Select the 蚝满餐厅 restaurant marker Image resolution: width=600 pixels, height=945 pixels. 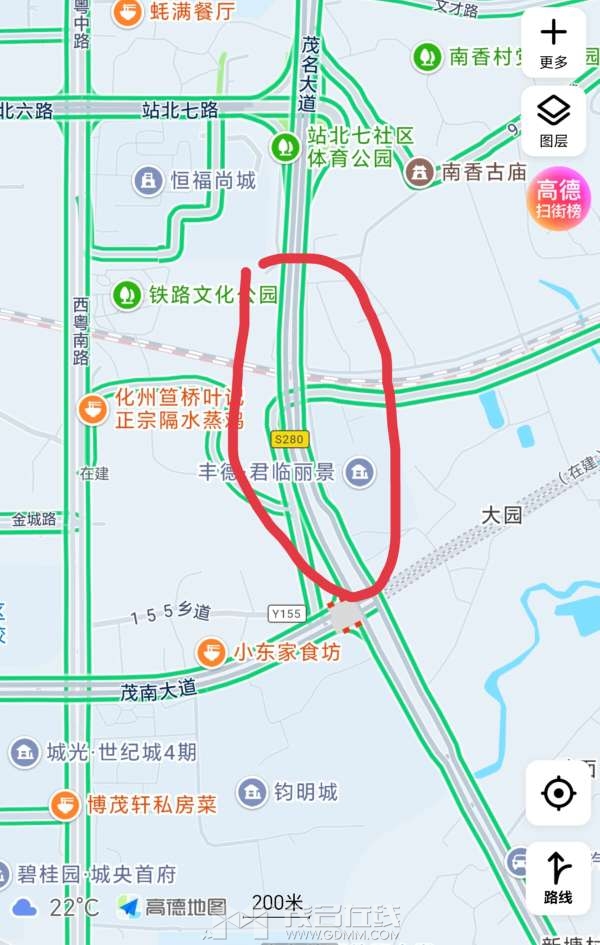[x=128, y=12]
